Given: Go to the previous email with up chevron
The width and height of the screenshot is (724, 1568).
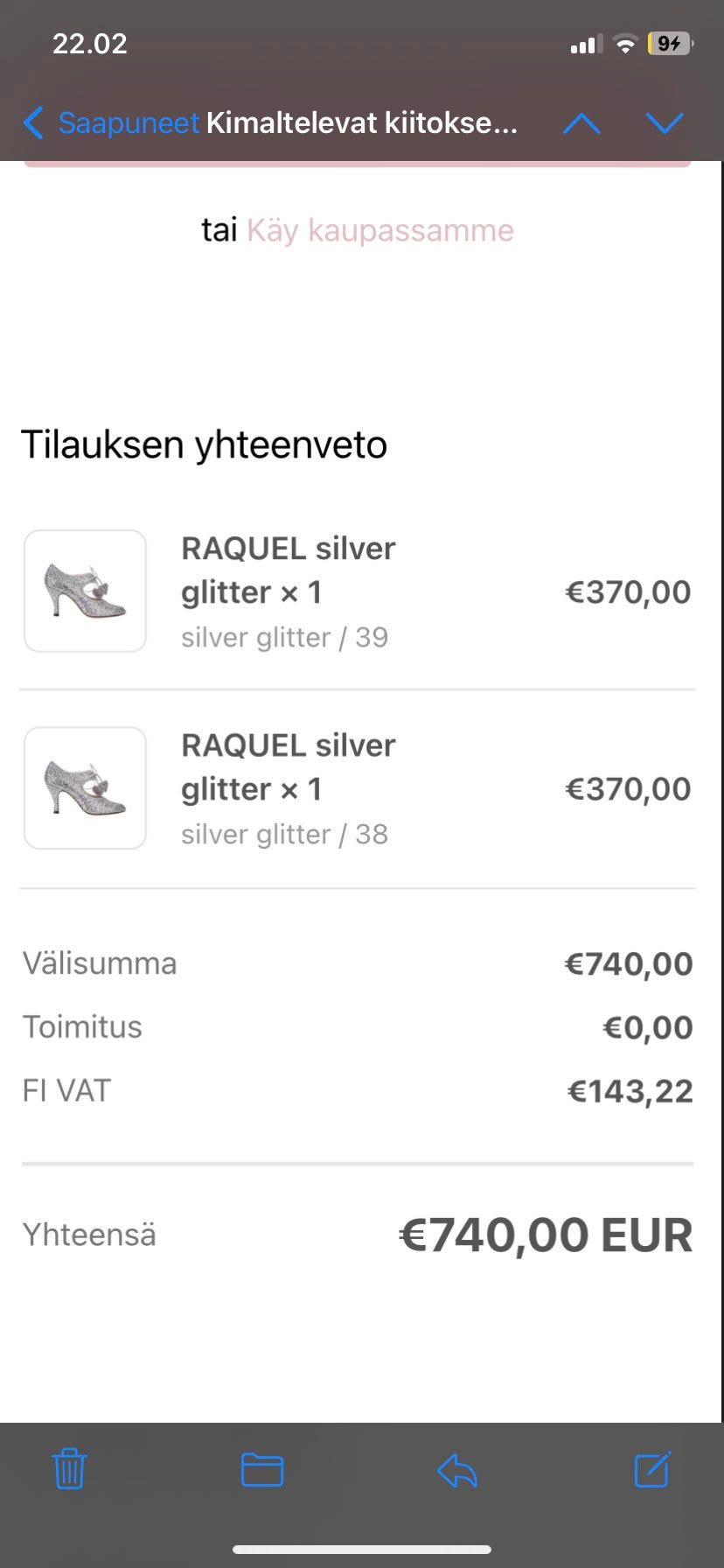Looking at the screenshot, I should (x=582, y=123).
